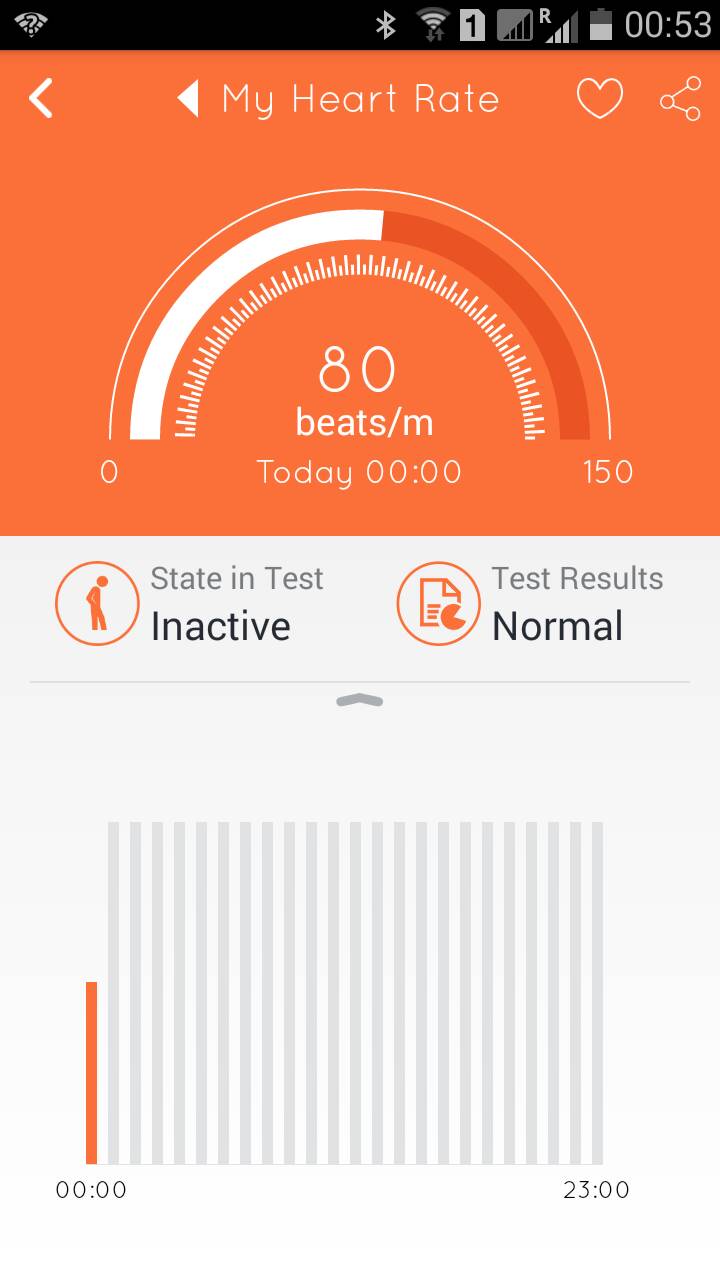Share the heart rate result
This screenshot has height=1280, width=720.
[680, 100]
